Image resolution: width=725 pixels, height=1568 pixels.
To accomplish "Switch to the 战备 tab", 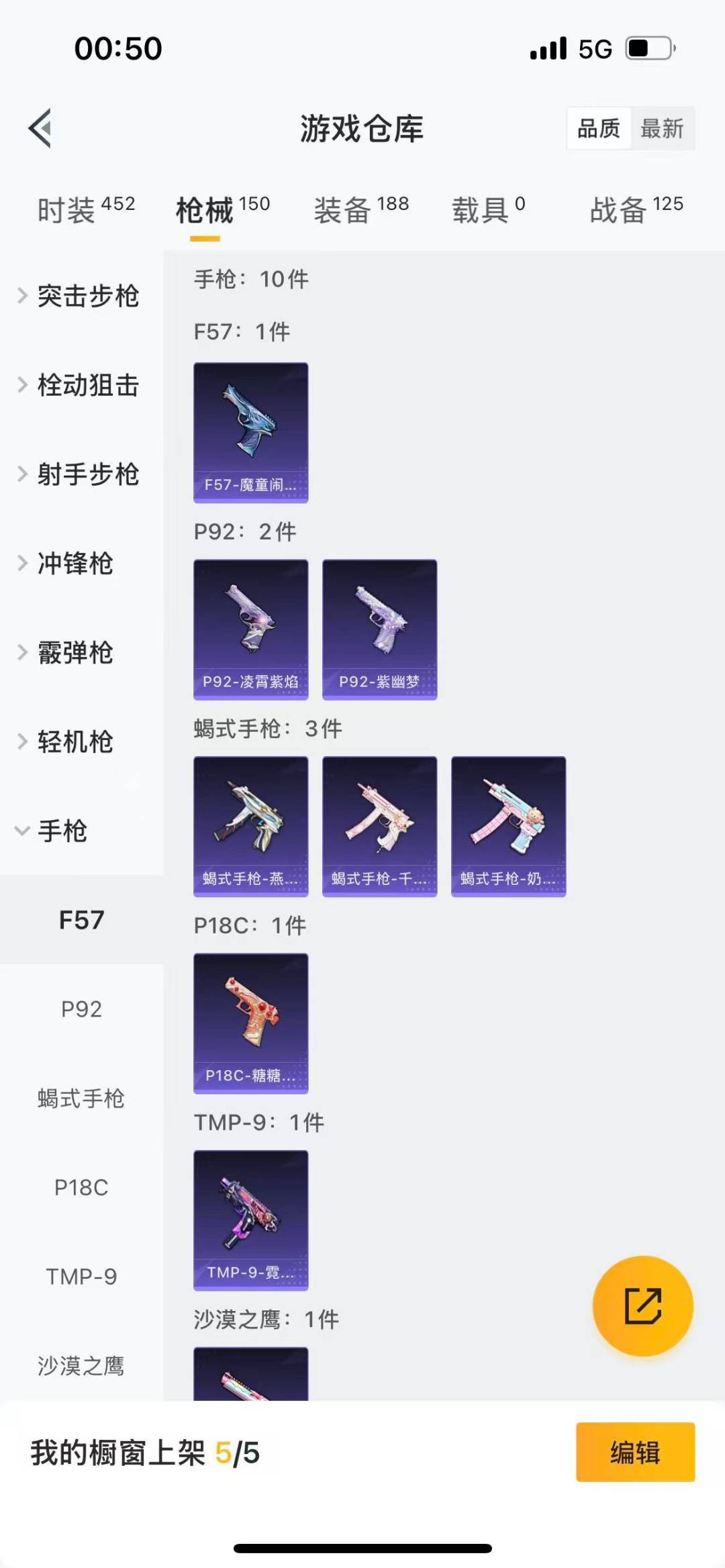I will (636, 210).
